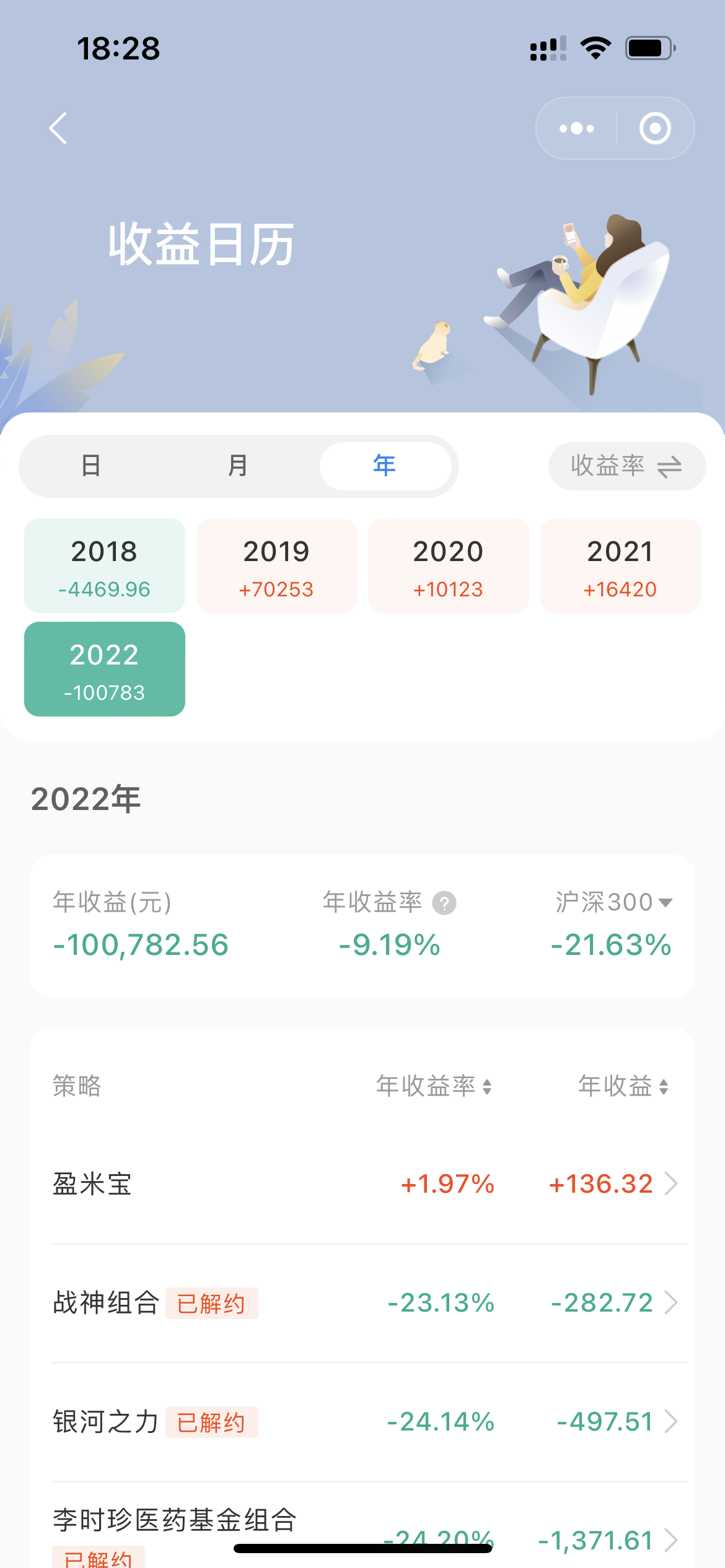Go back using the top-left arrow
Image resolution: width=725 pixels, height=1568 pixels.
point(58,128)
